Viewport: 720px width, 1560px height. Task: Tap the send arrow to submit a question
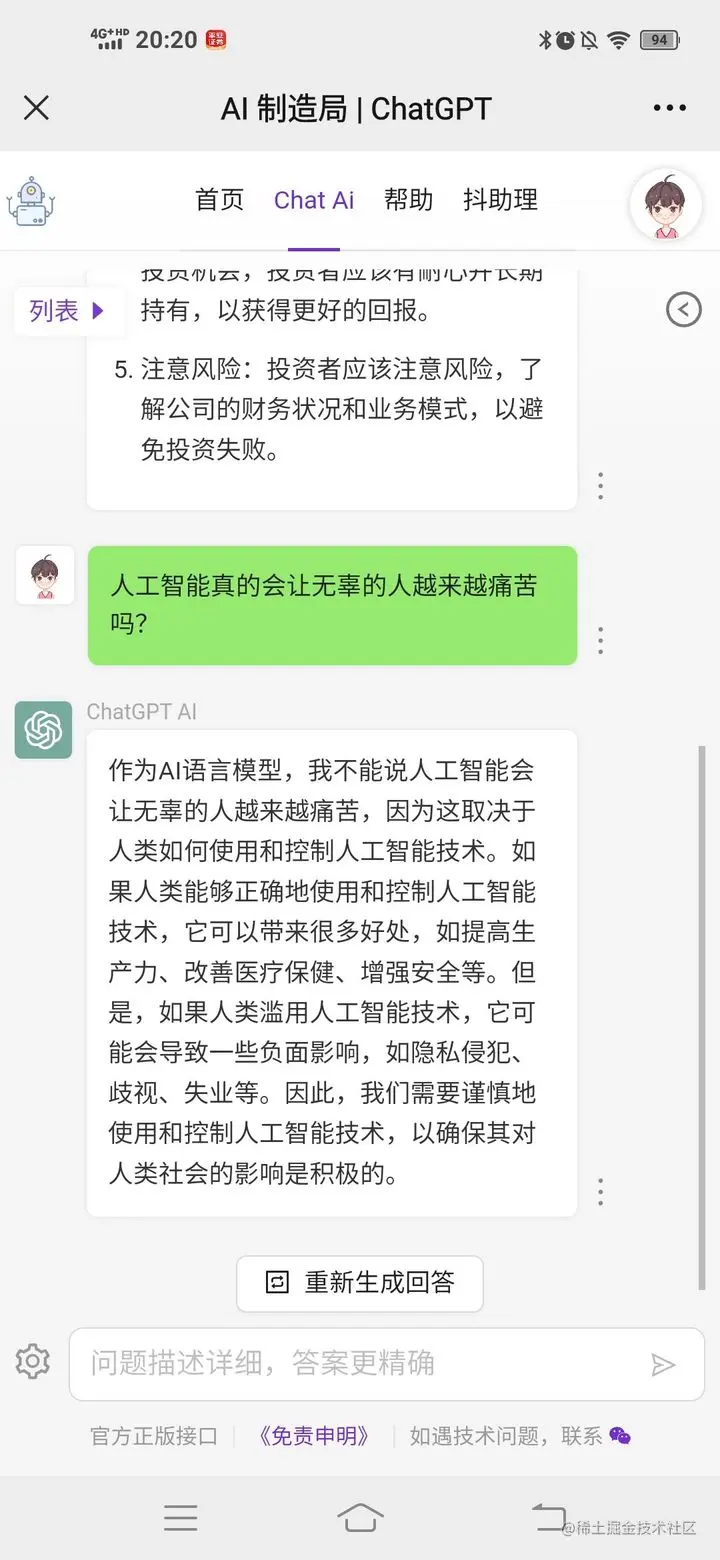click(663, 1363)
